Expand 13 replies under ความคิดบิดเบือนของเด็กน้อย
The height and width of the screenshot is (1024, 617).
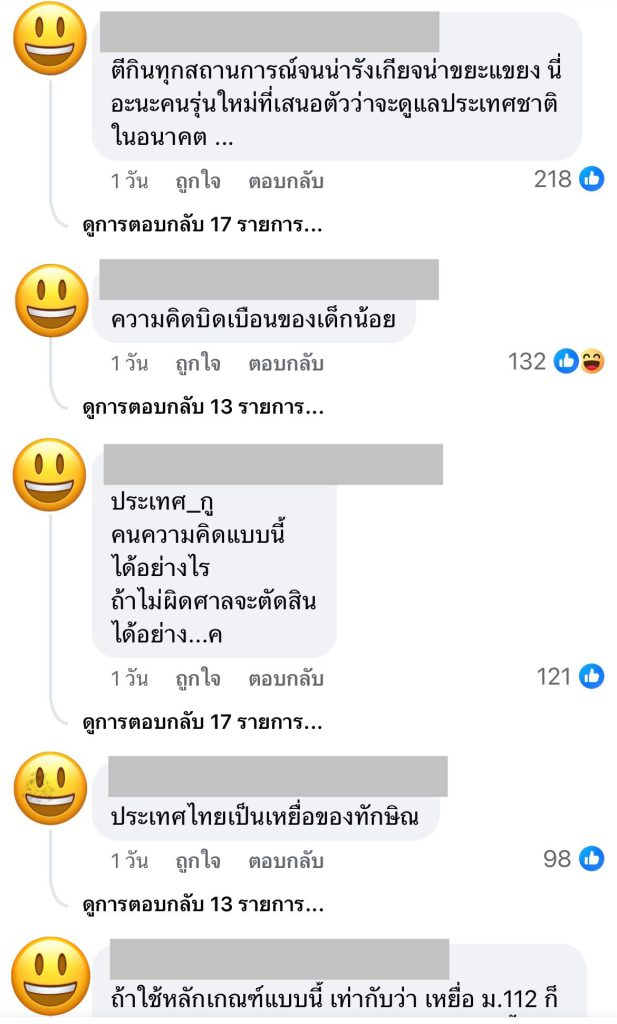203,407
